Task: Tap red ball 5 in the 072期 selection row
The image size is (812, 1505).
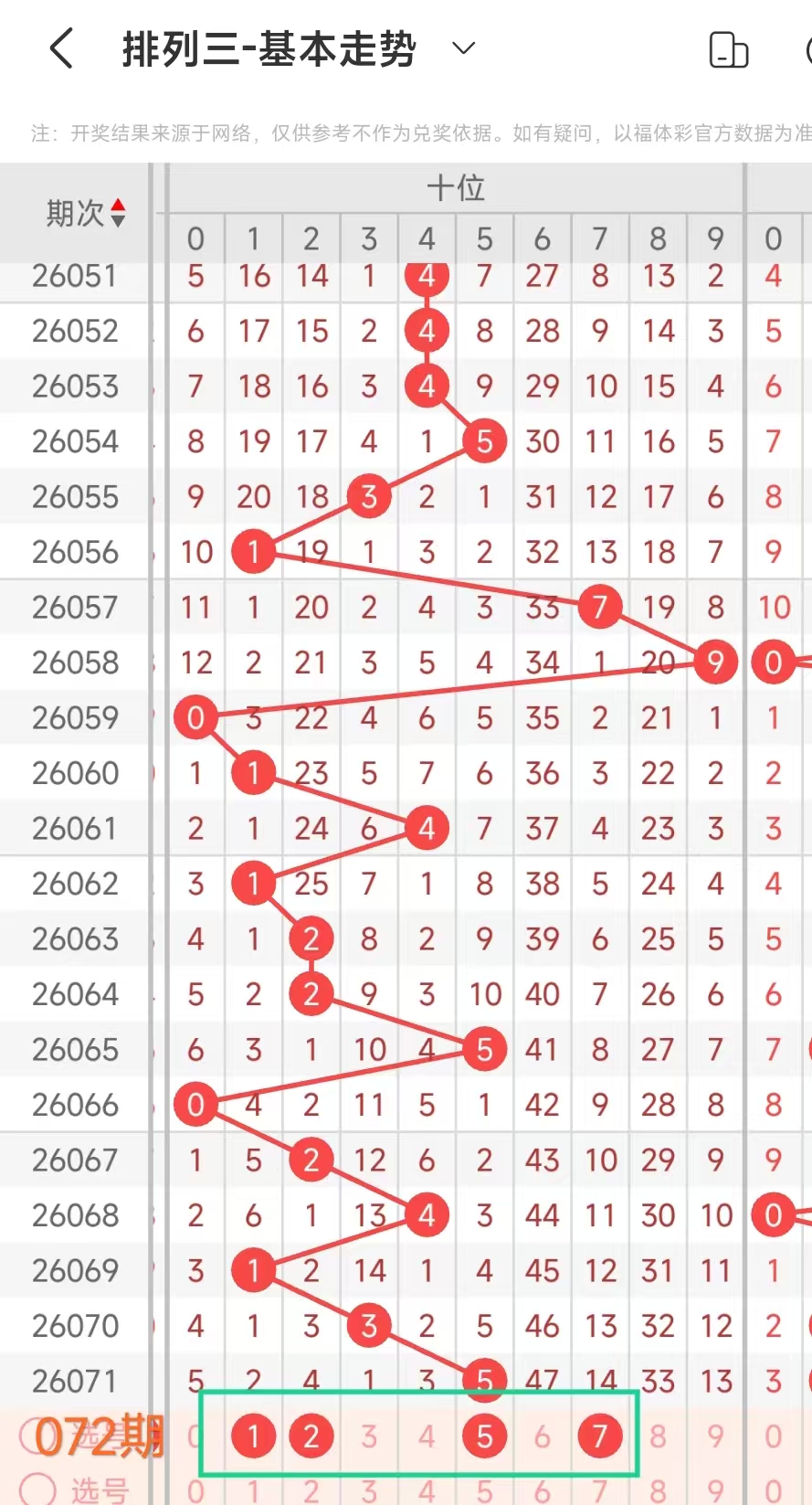Action: 484,1436
